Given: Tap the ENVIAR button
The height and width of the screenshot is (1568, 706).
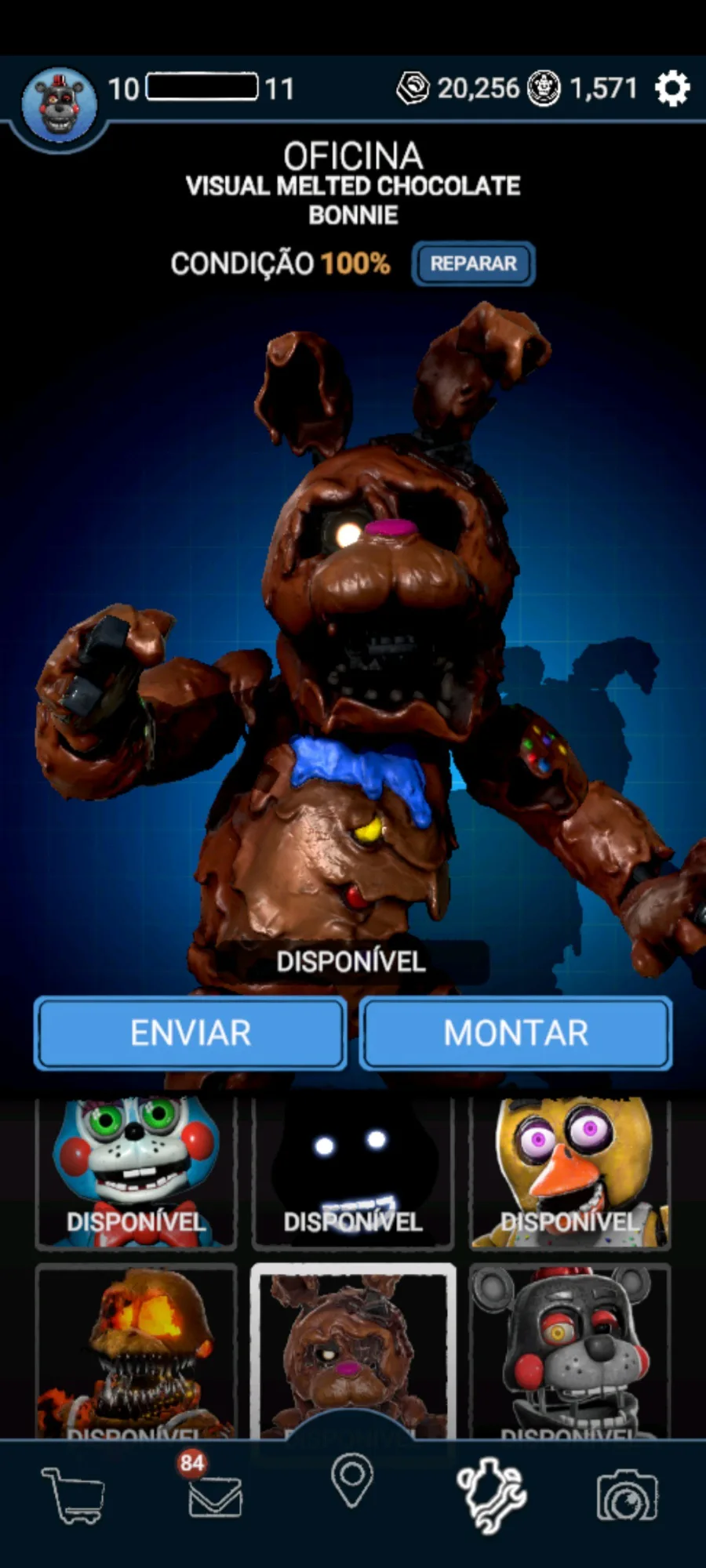Looking at the screenshot, I should click(x=191, y=1033).
